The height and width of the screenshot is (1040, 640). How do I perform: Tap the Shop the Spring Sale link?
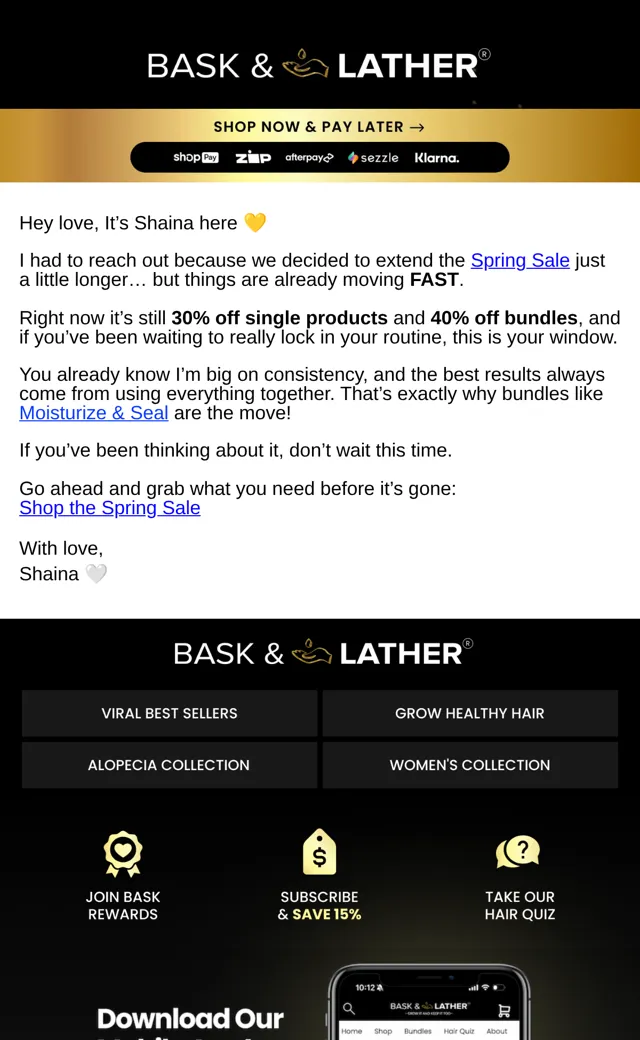pos(109,508)
